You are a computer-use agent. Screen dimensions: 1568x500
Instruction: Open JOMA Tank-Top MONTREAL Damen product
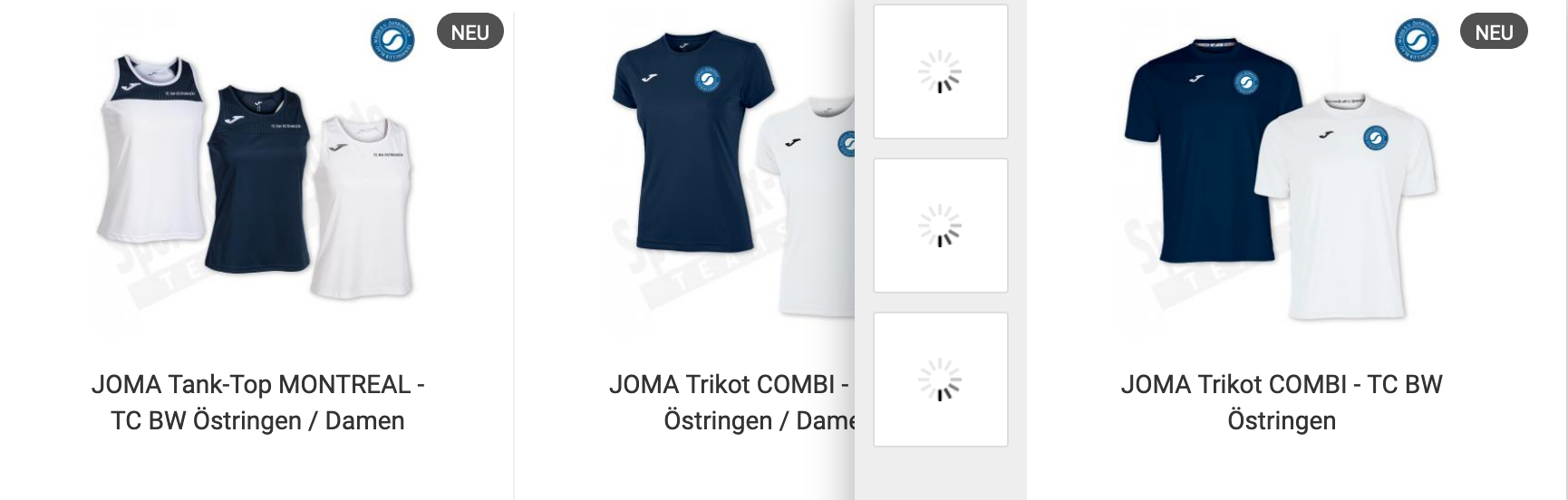point(257,402)
